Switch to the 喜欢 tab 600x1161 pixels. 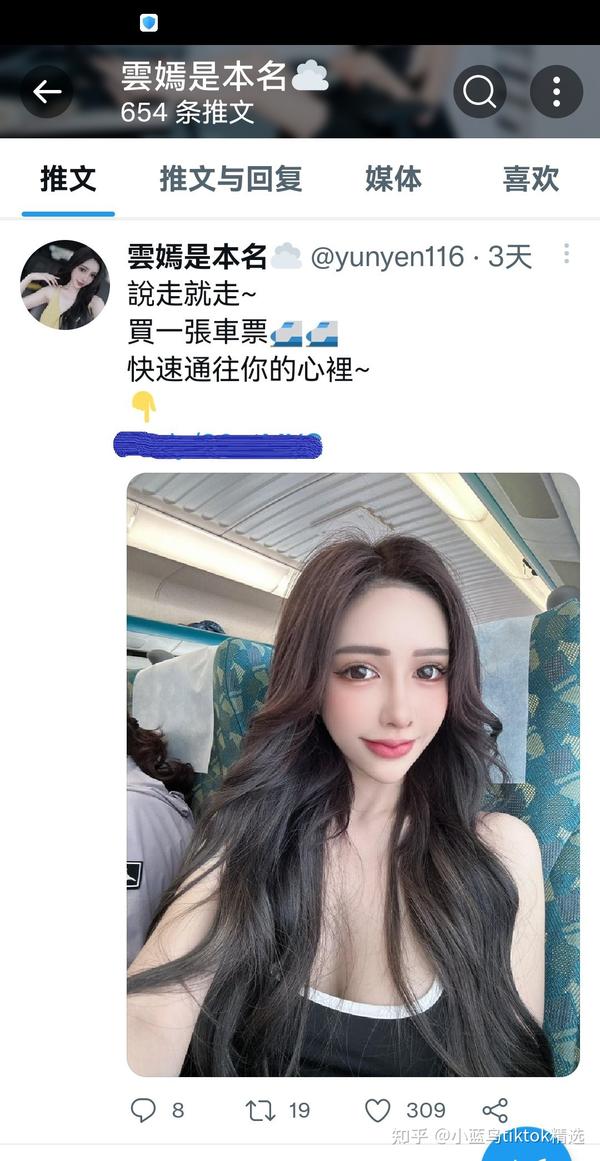click(530, 180)
